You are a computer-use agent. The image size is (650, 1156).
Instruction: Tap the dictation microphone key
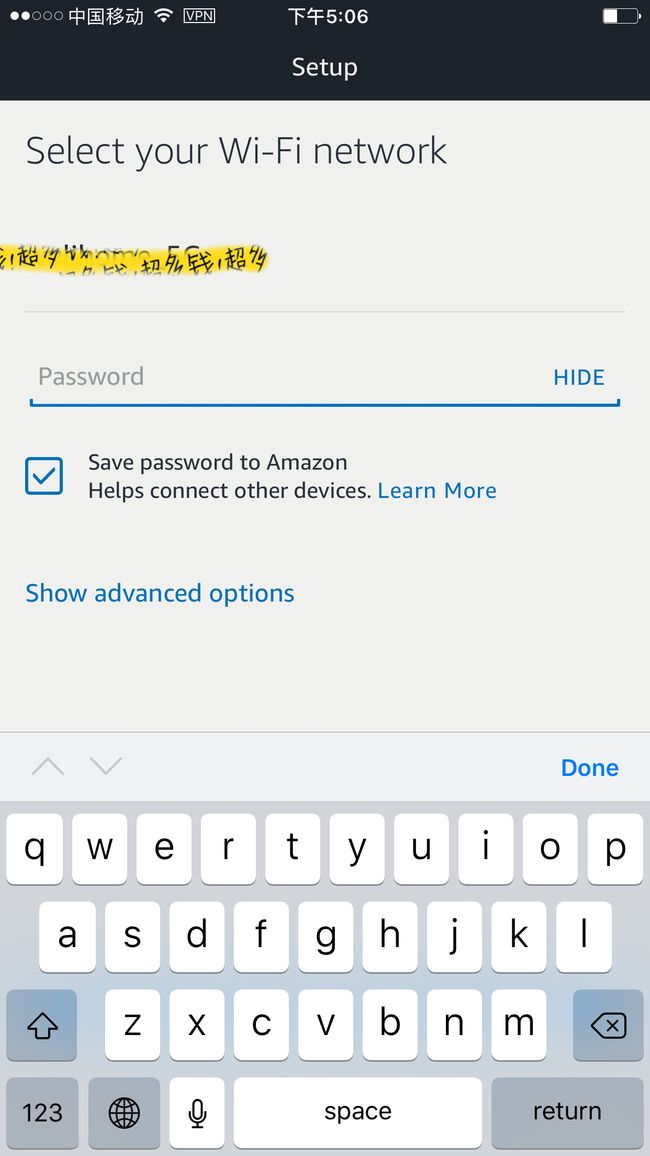[197, 1112]
